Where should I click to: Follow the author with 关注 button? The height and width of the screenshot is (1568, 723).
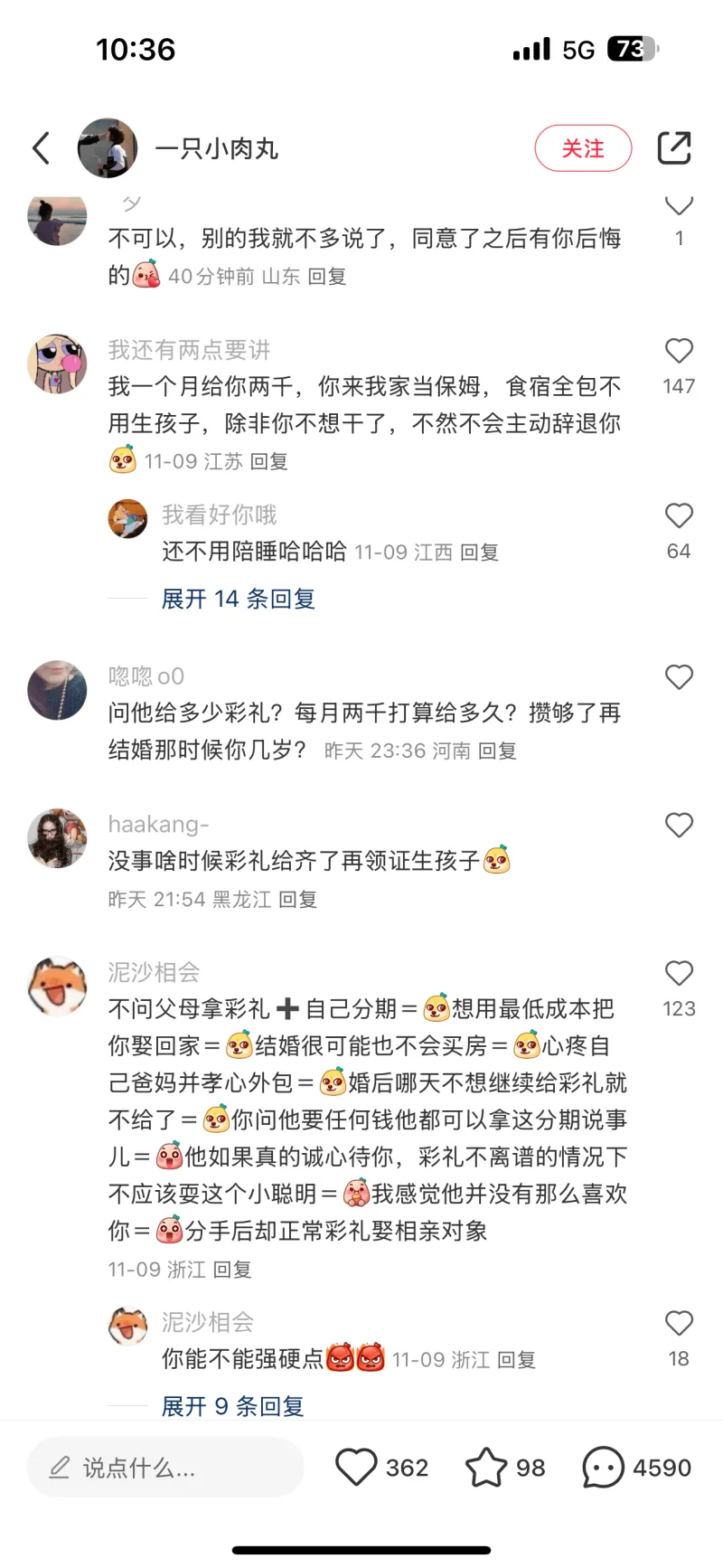583,148
